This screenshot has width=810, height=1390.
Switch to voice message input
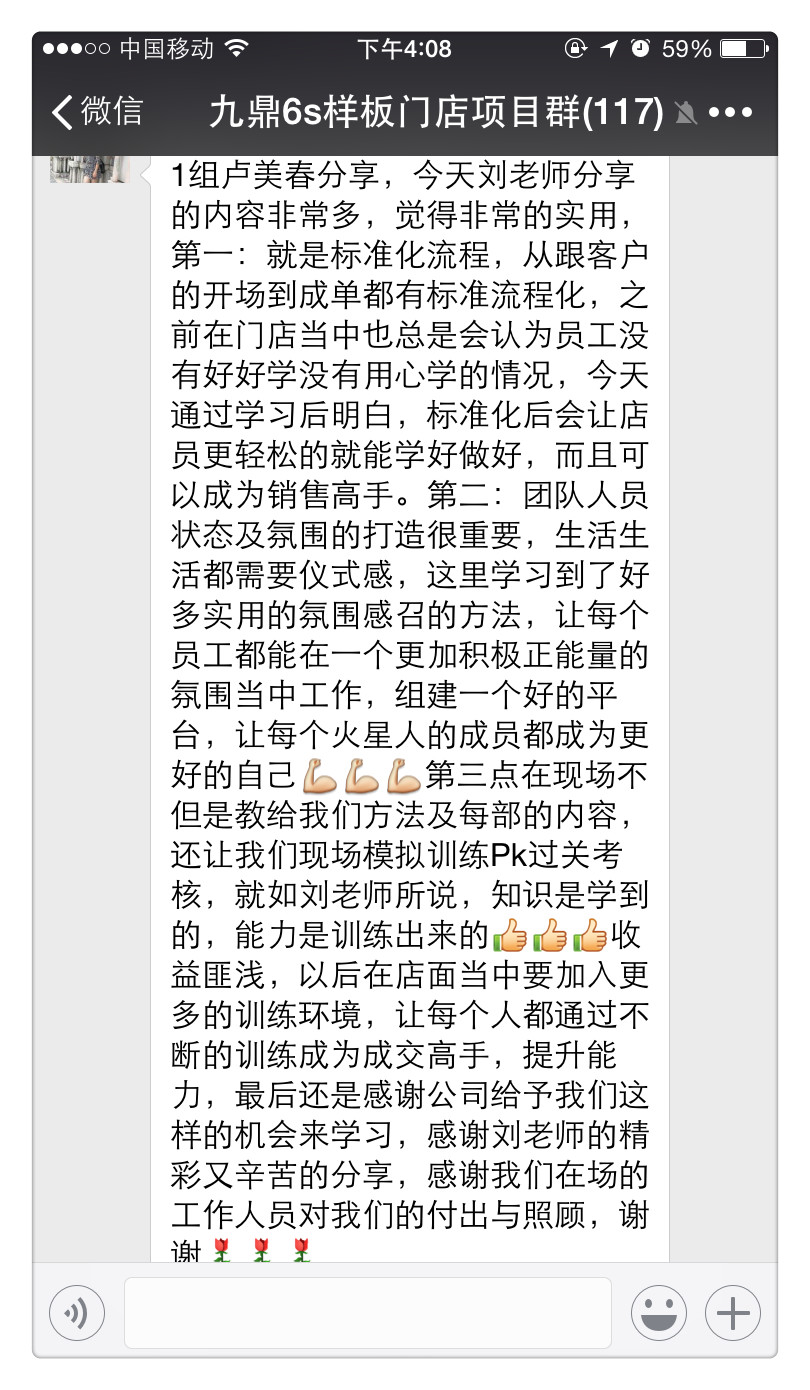pyautogui.click(x=77, y=1312)
